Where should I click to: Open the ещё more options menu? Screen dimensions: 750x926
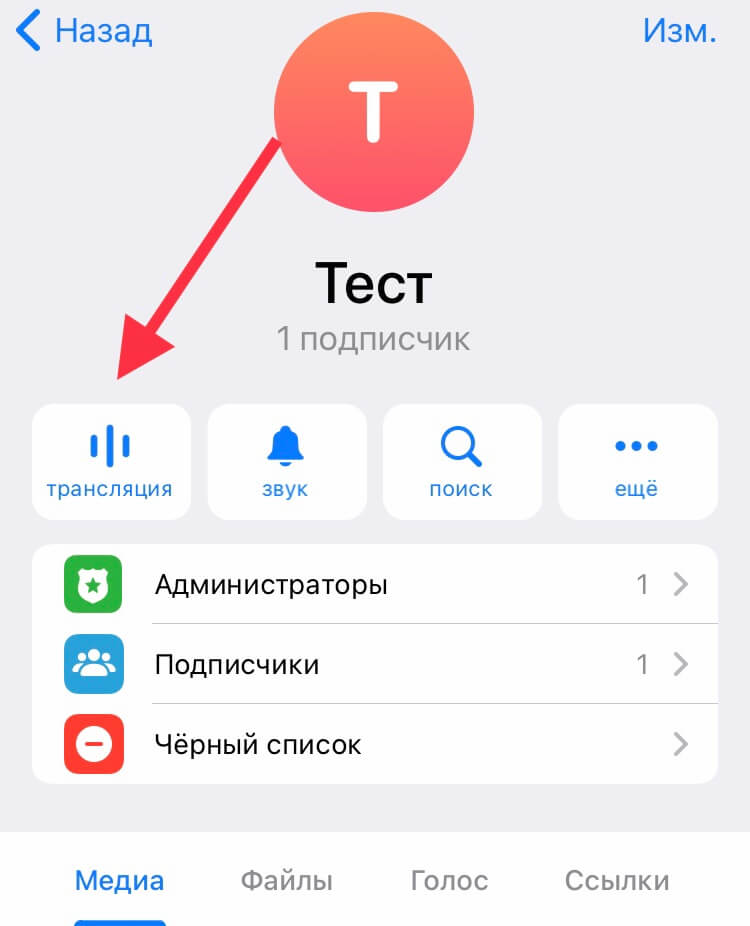pos(637,461)
